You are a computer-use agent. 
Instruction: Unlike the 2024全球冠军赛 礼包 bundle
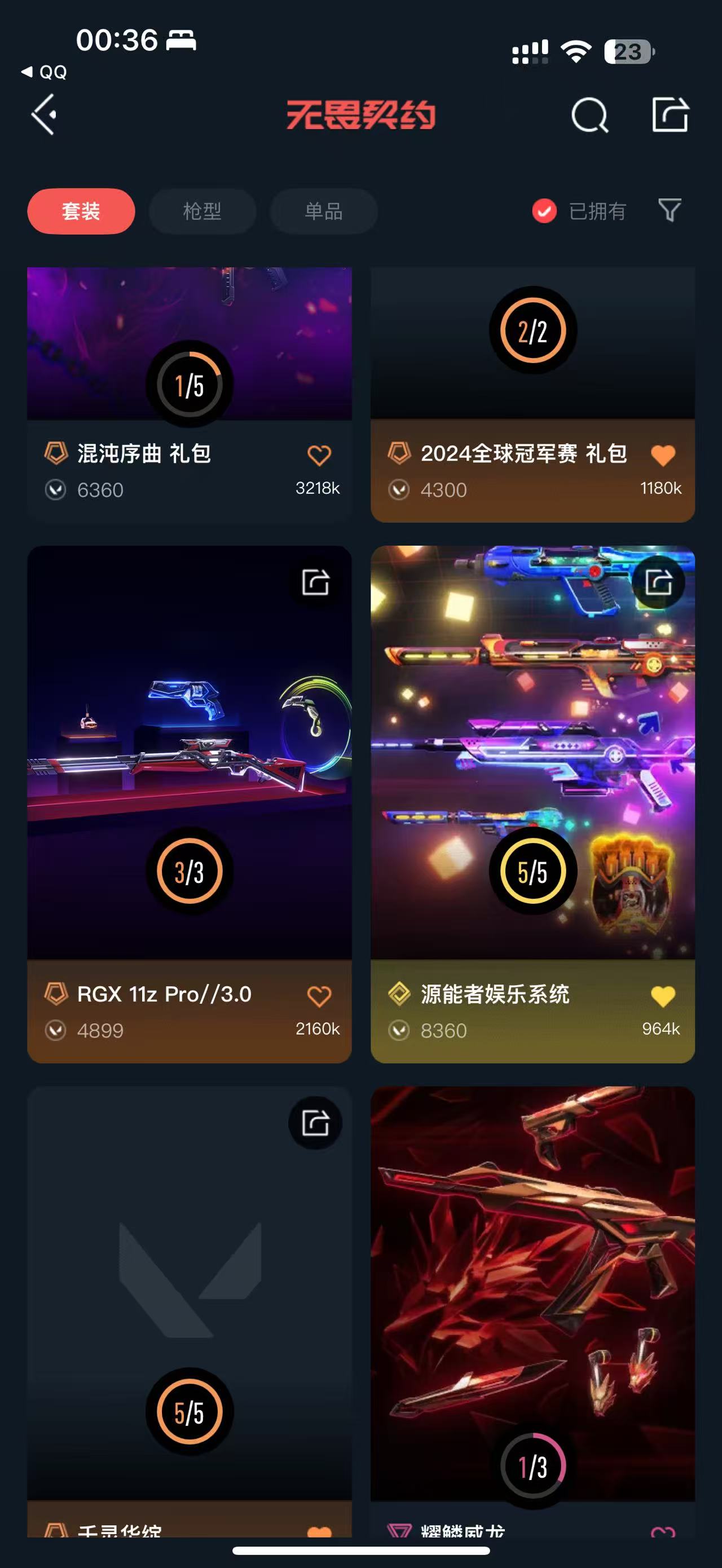pyautogui.click(x=662, y=456)
